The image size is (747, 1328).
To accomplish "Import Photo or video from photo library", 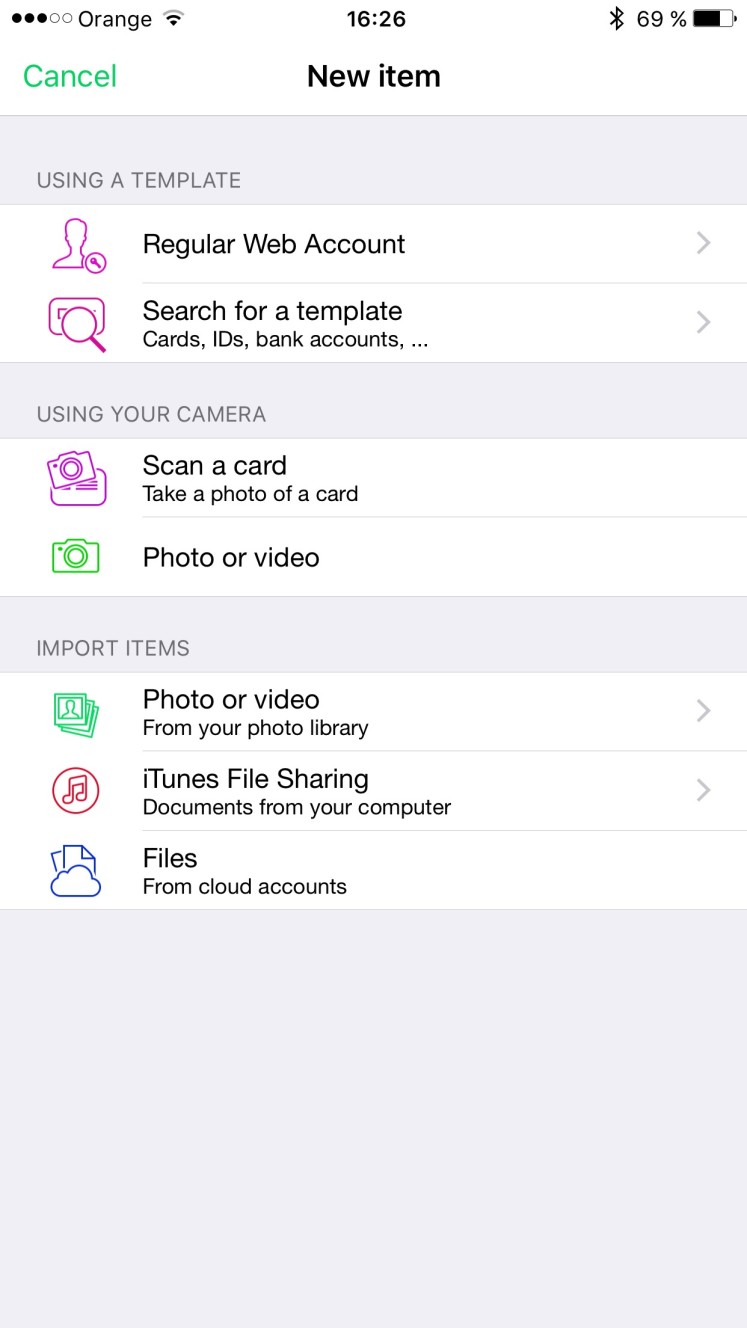I will pos(373,712).
